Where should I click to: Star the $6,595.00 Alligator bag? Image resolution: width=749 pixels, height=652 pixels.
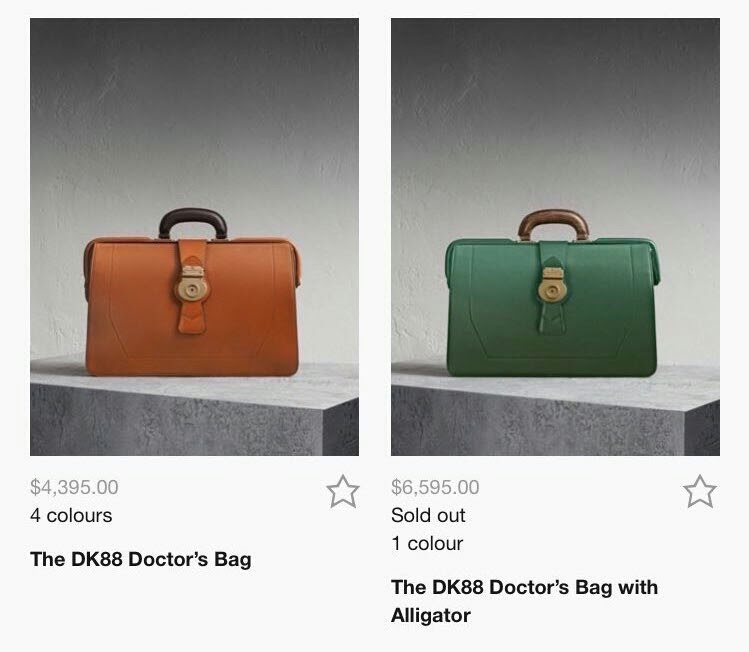click(x=699, y=492)
